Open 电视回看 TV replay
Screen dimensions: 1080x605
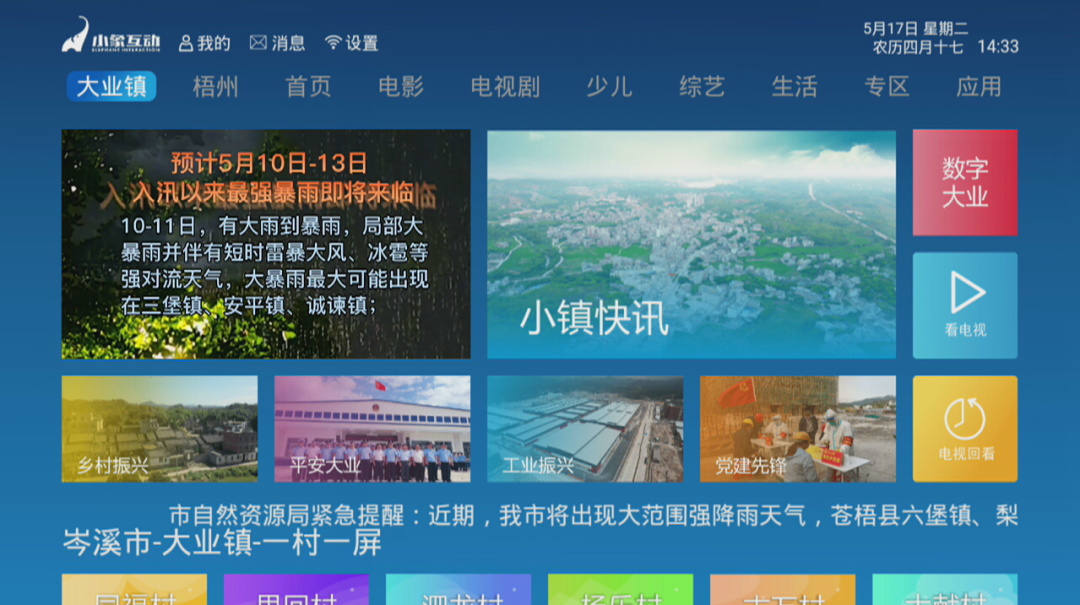(x=965, y=428)
